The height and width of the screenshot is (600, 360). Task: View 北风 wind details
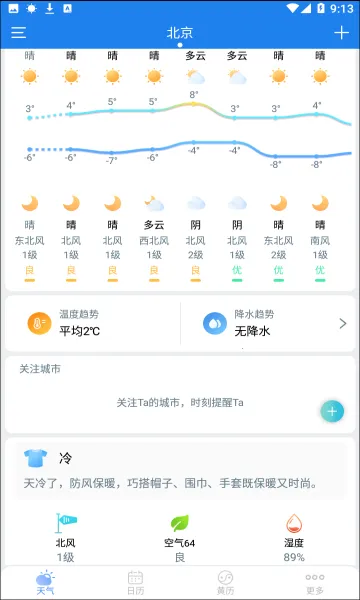(66, 538)
